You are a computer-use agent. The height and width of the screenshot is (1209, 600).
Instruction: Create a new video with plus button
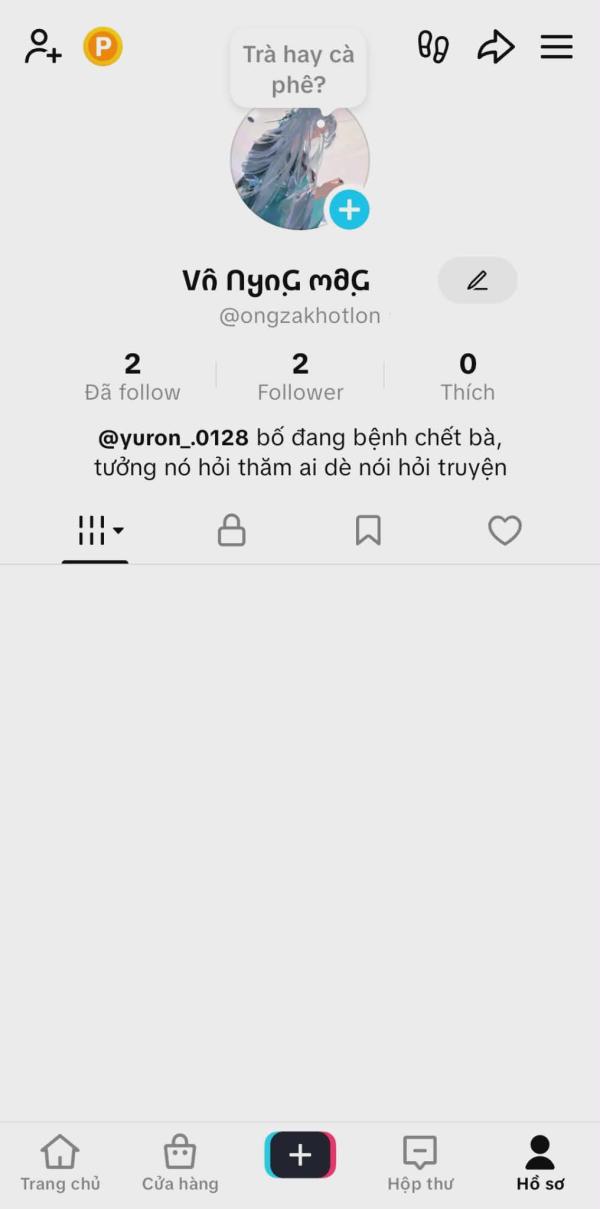pos(300,1155)
